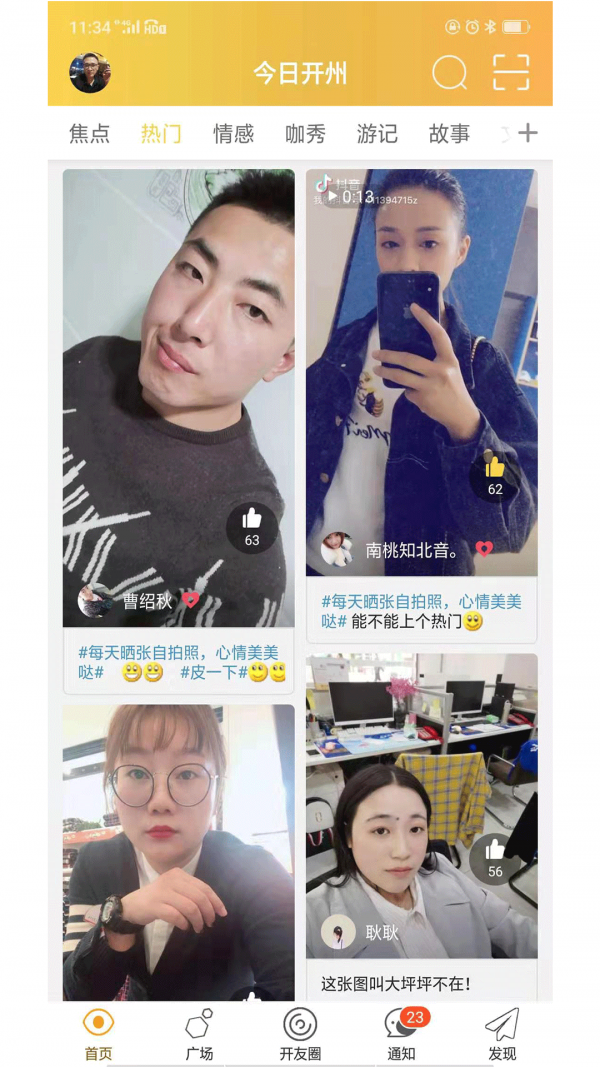Open the profile avatar in top bar
This screenshot has height=1067, width=600.
90,72
